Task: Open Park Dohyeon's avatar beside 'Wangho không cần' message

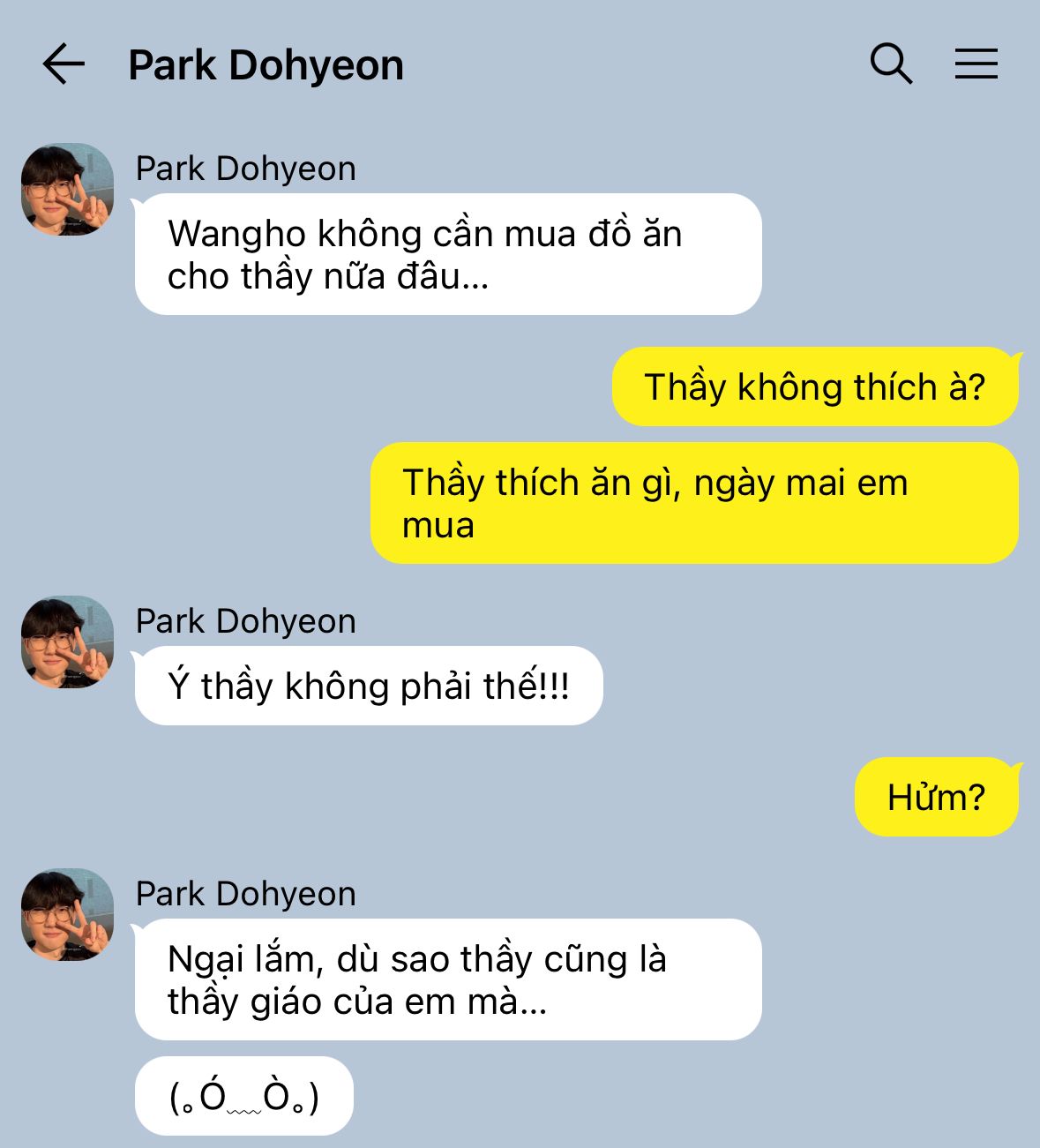Action: coord(67,190)
